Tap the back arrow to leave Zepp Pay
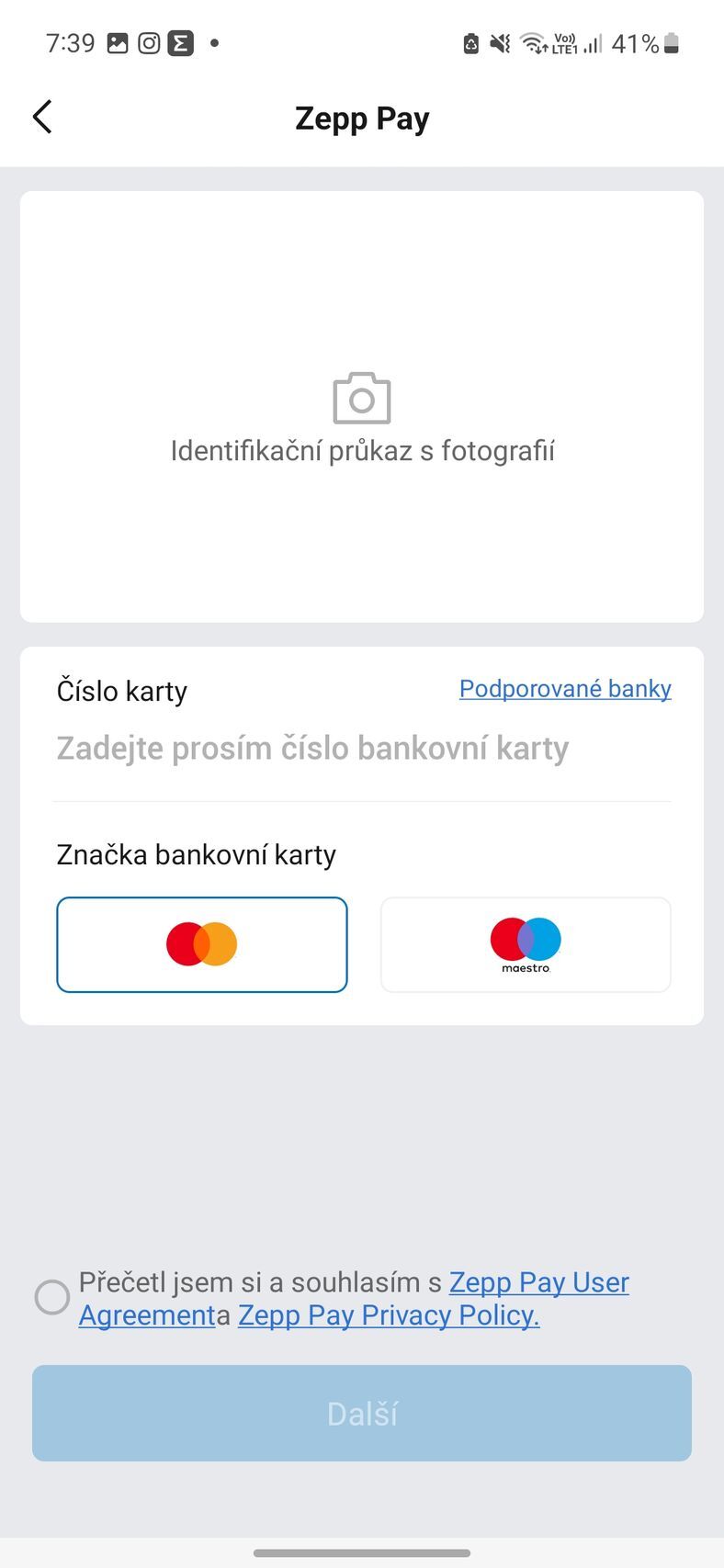Viewport: 724px width, 1568px height. 41,117
